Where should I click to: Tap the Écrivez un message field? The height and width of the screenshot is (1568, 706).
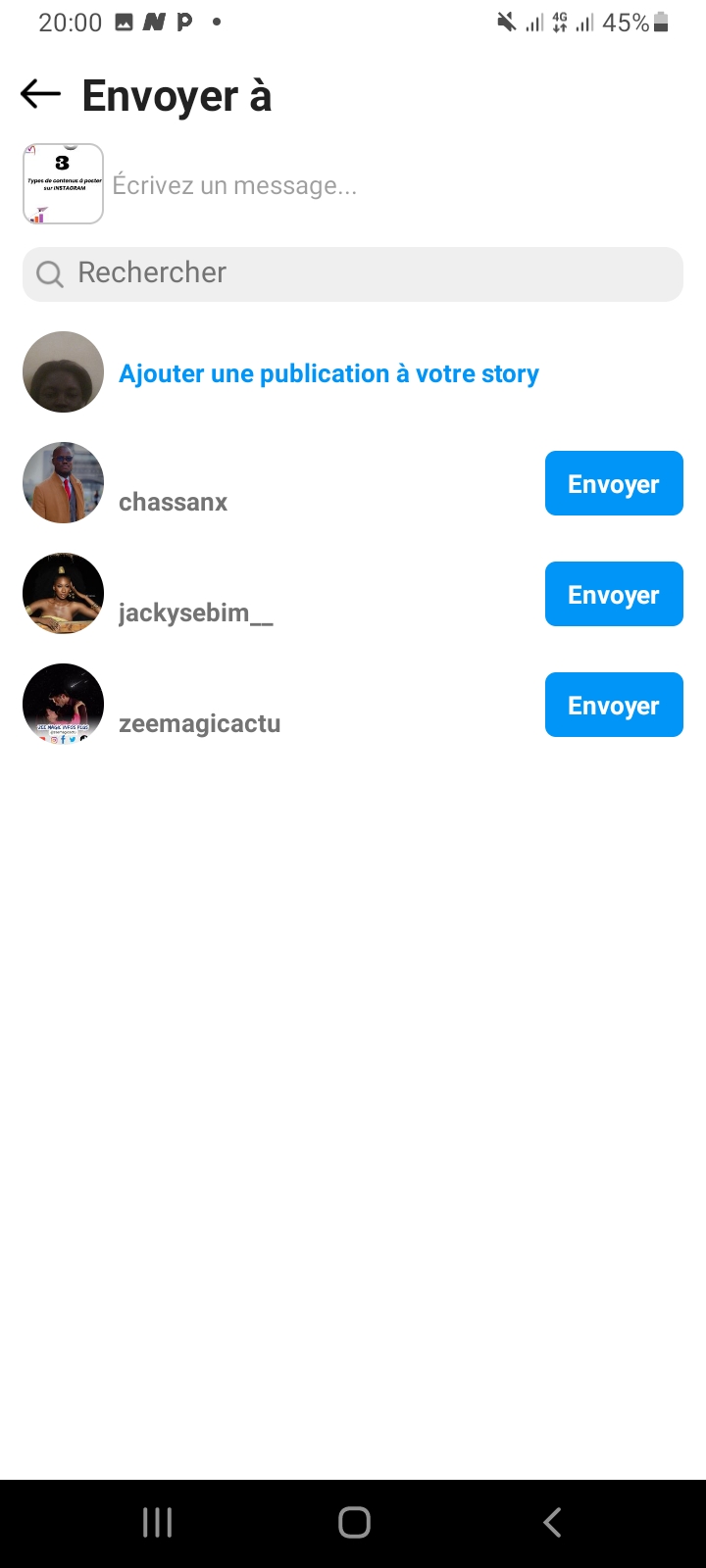click(x=392, y=185)
